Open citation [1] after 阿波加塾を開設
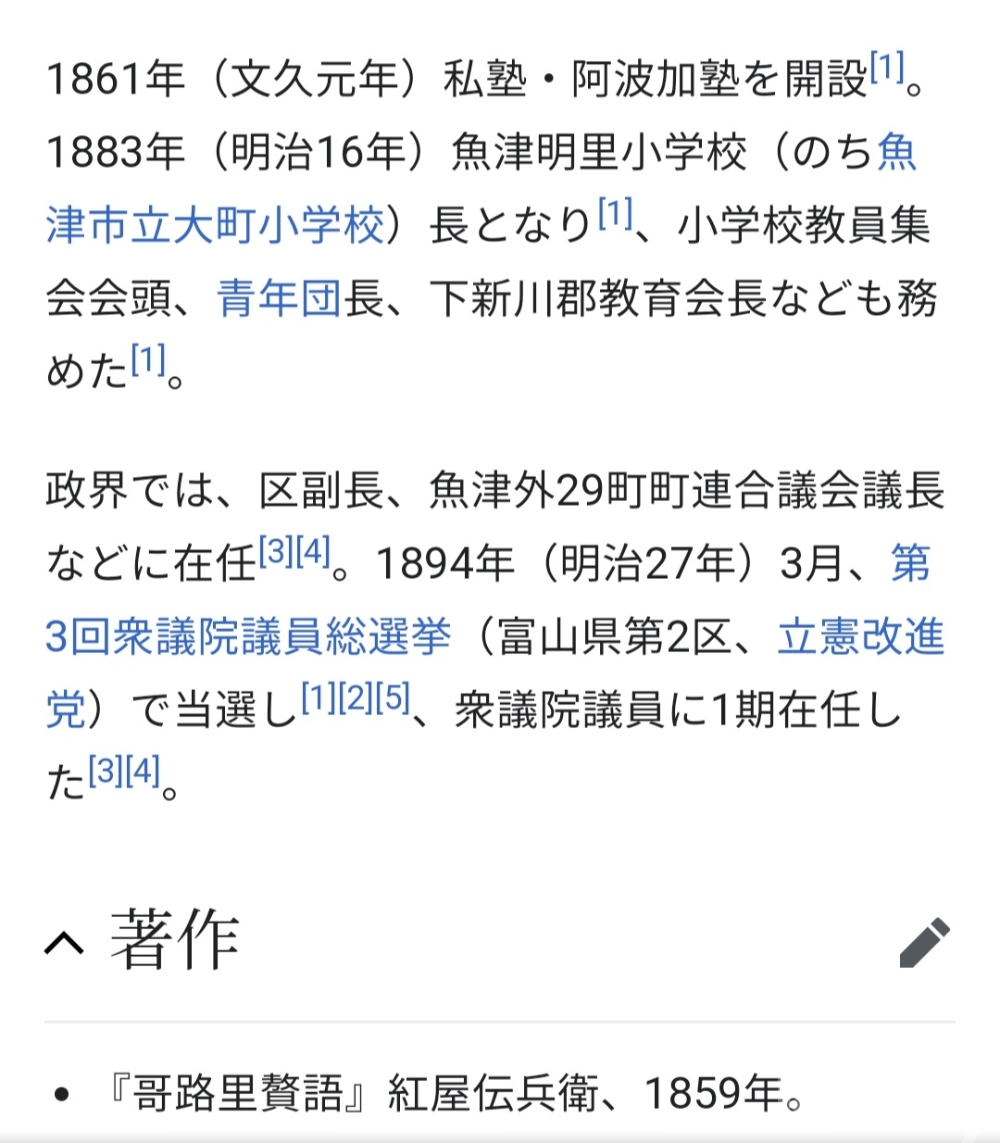Screen dimensions: 1000x1143 [x=886, y=70]
